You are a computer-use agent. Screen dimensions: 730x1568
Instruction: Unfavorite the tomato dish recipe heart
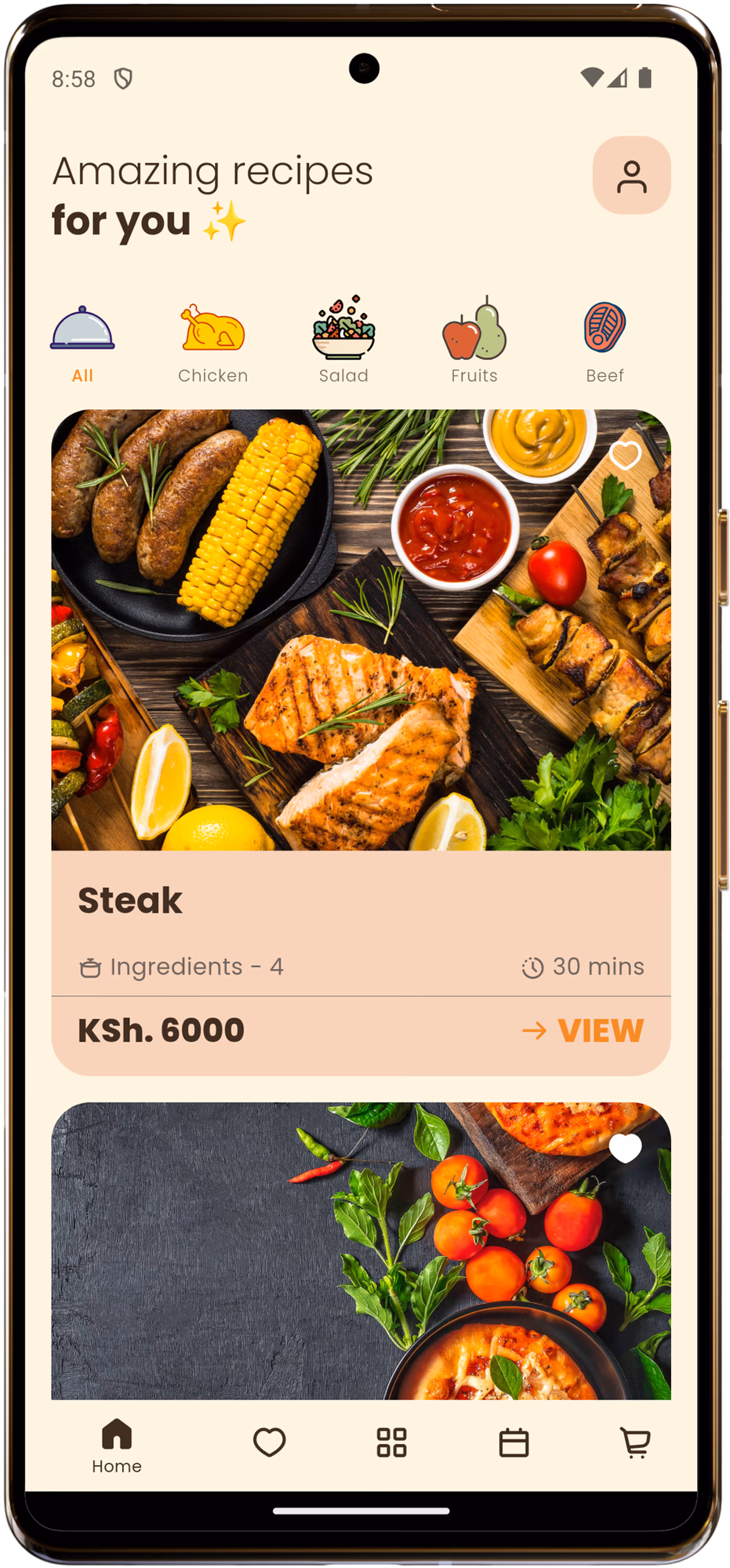click(626, 1148)
